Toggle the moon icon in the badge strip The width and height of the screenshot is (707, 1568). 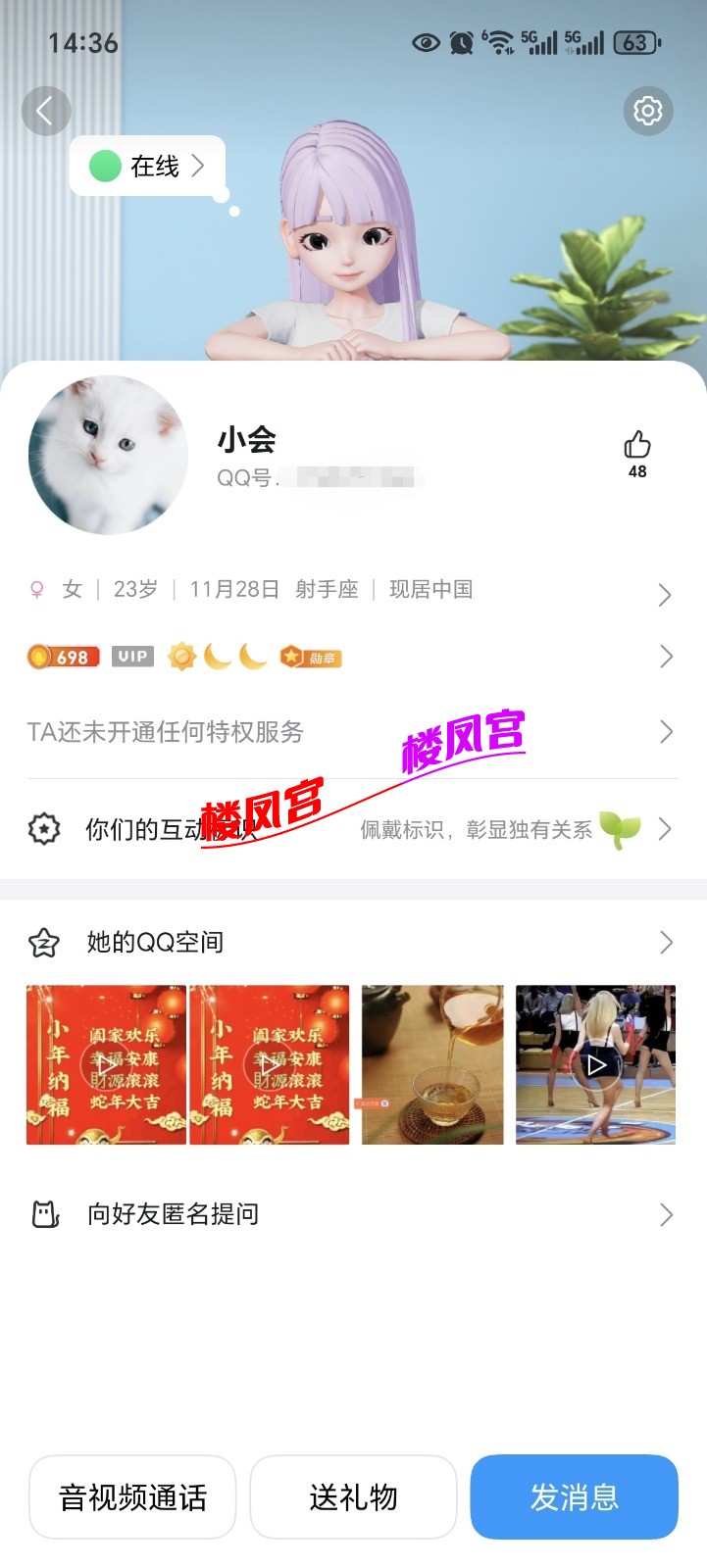point(219,656)
